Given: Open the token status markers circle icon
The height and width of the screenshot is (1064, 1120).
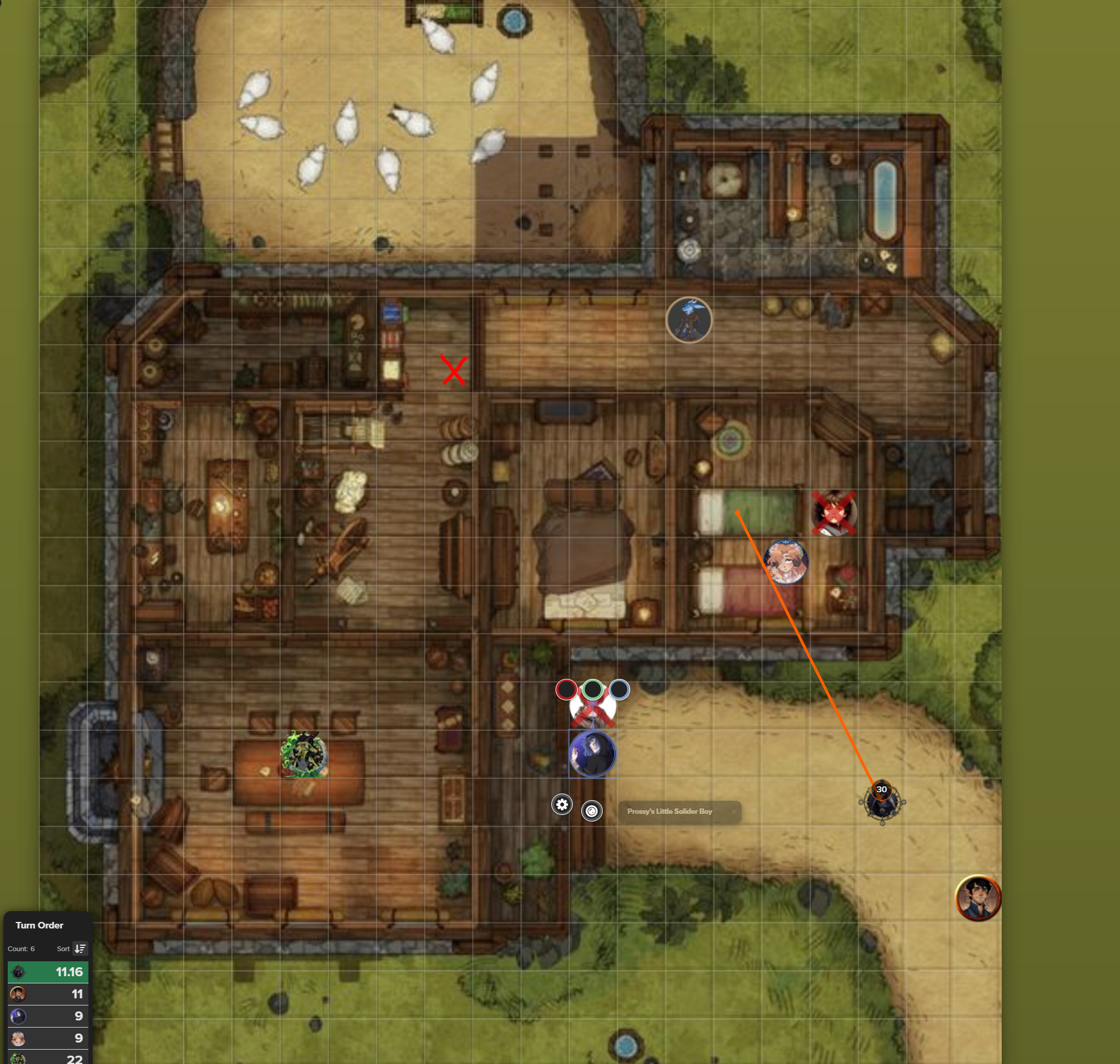Looking at the screenshot, I should tap(591, 811).
